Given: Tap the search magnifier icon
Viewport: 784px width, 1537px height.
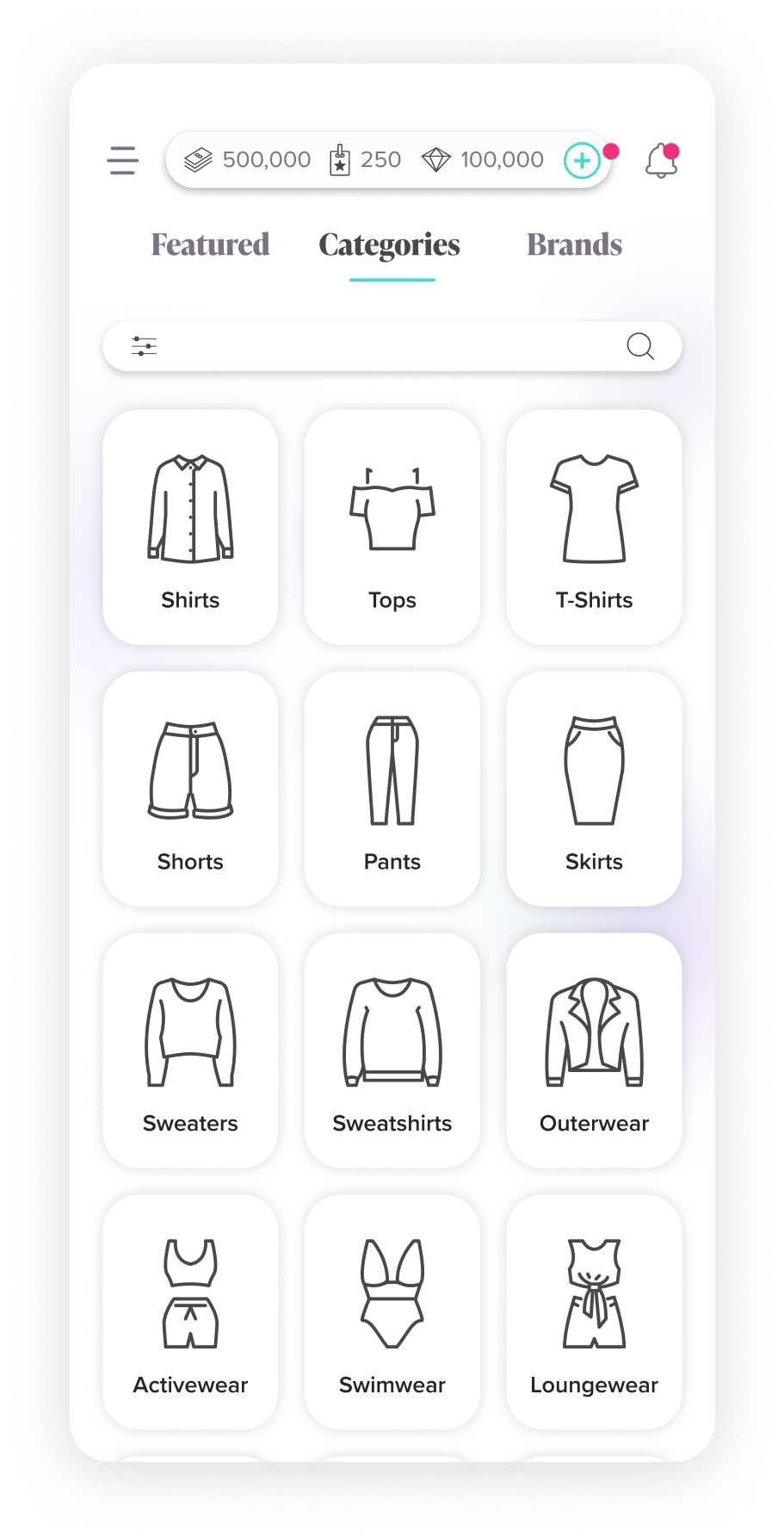Looking at the screenshot, I should coord(640,347).
